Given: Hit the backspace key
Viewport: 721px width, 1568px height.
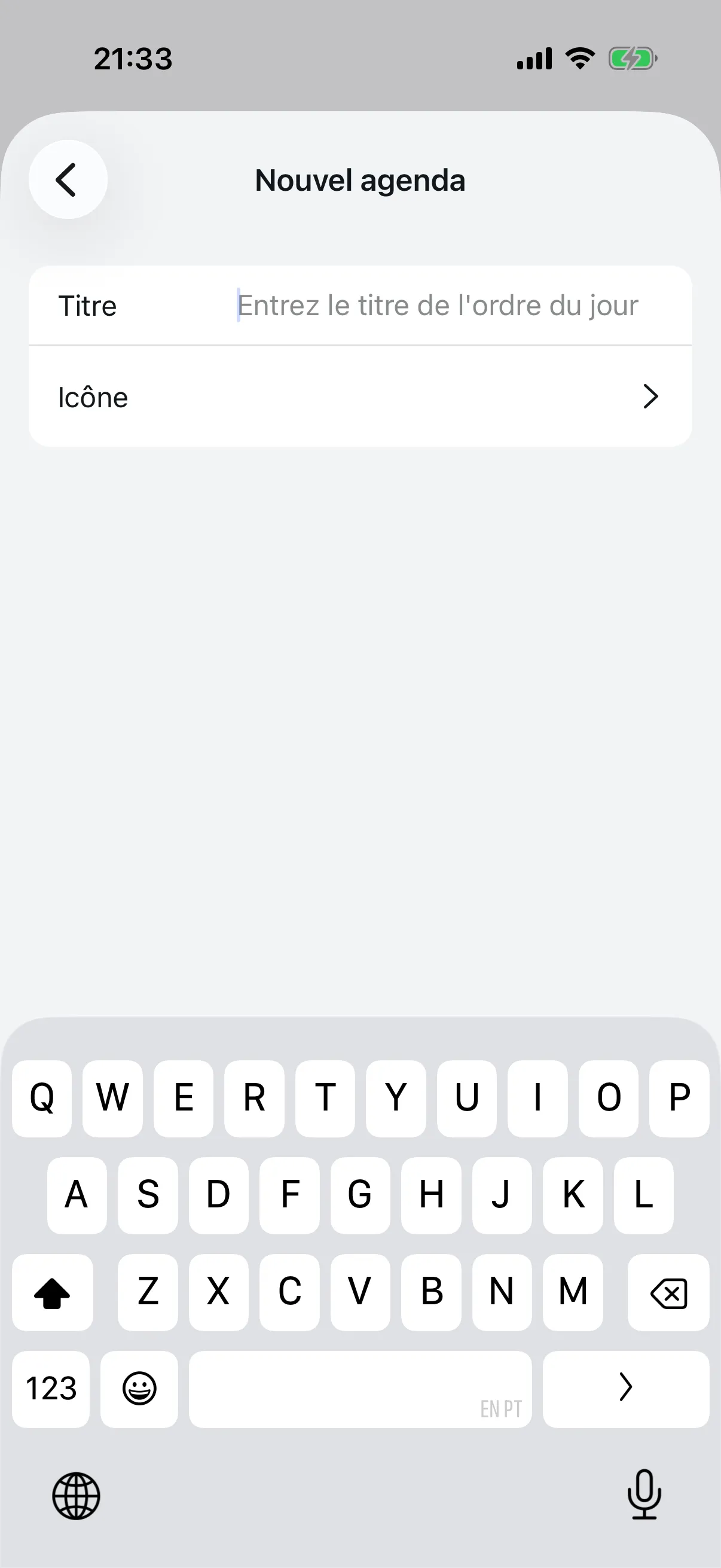Looking at the screenshot, I should pyautogui.click(x=668, y=1292).
